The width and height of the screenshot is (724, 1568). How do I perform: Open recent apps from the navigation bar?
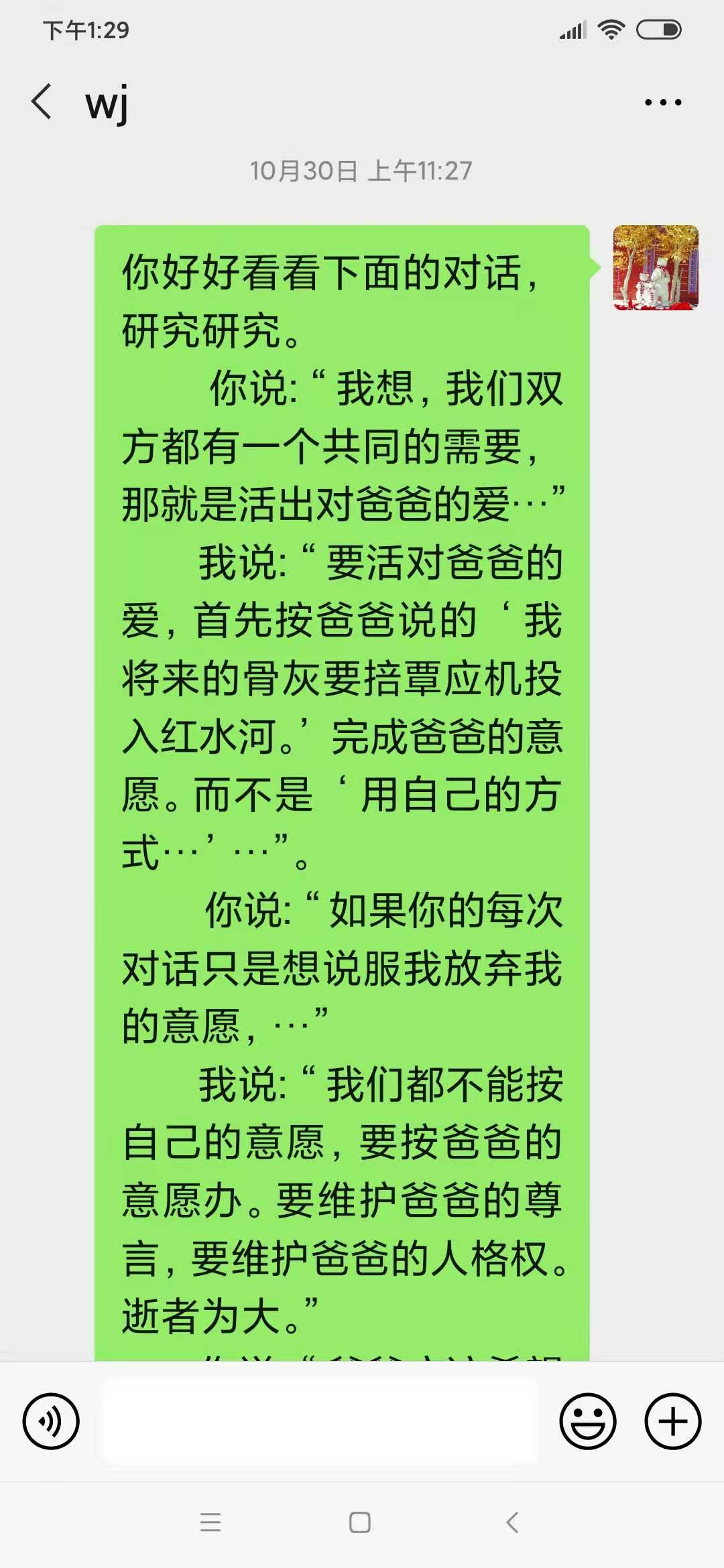click(210, 1522)
